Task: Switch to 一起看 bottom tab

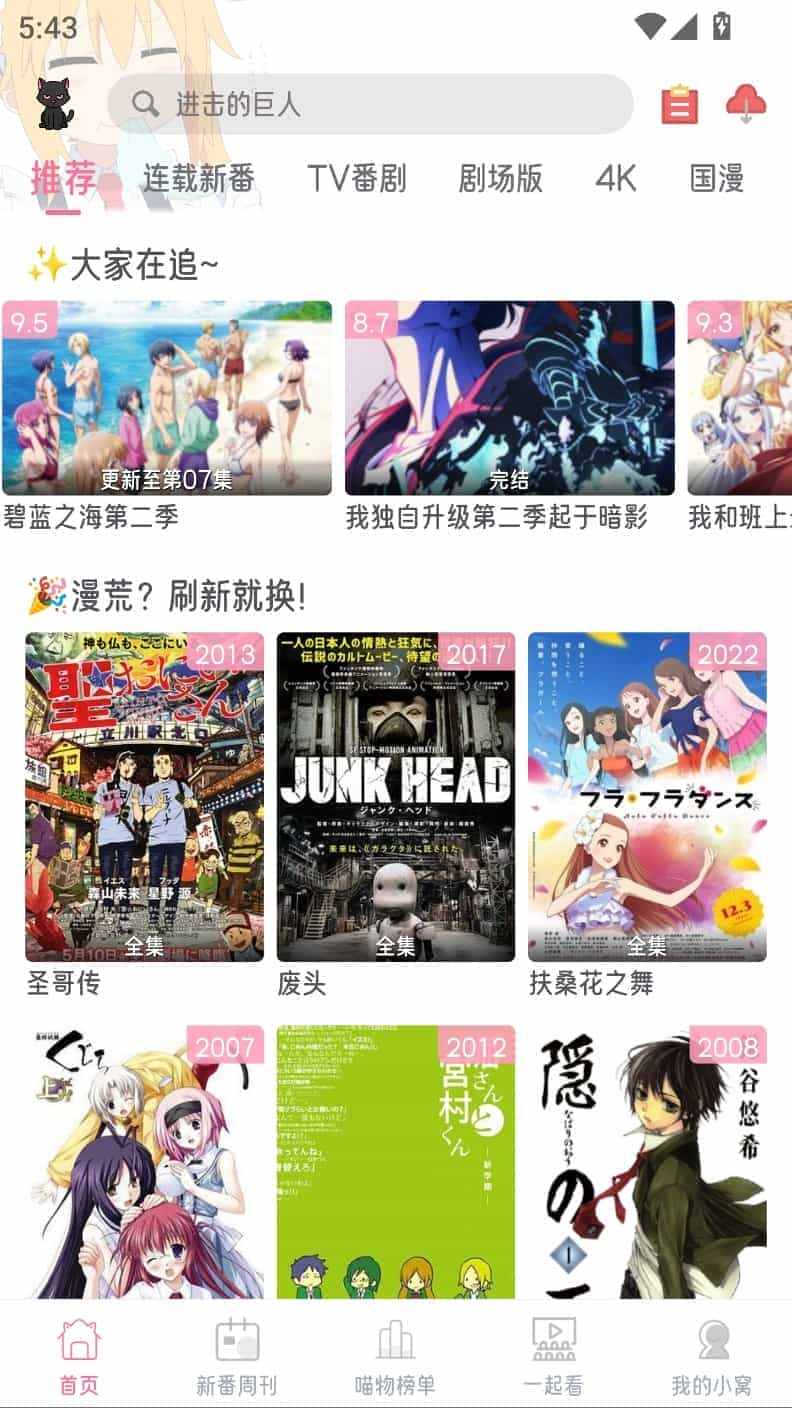Action: coord(553,1357)
